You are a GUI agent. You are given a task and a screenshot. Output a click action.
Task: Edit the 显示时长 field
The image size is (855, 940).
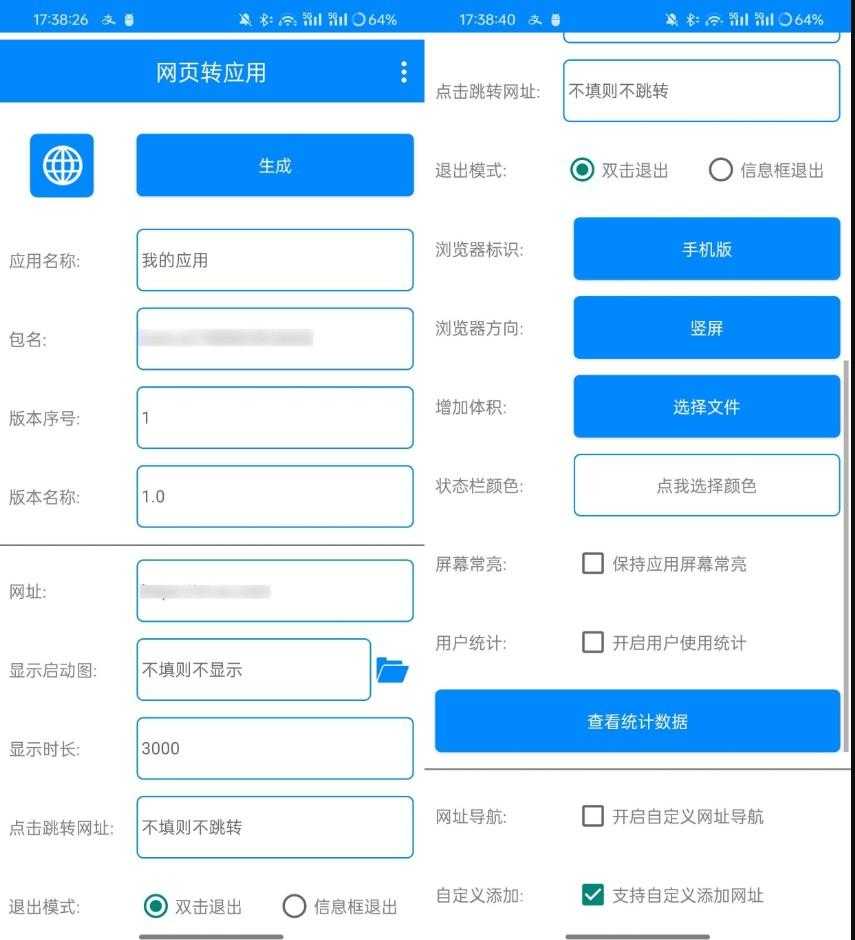274,748
